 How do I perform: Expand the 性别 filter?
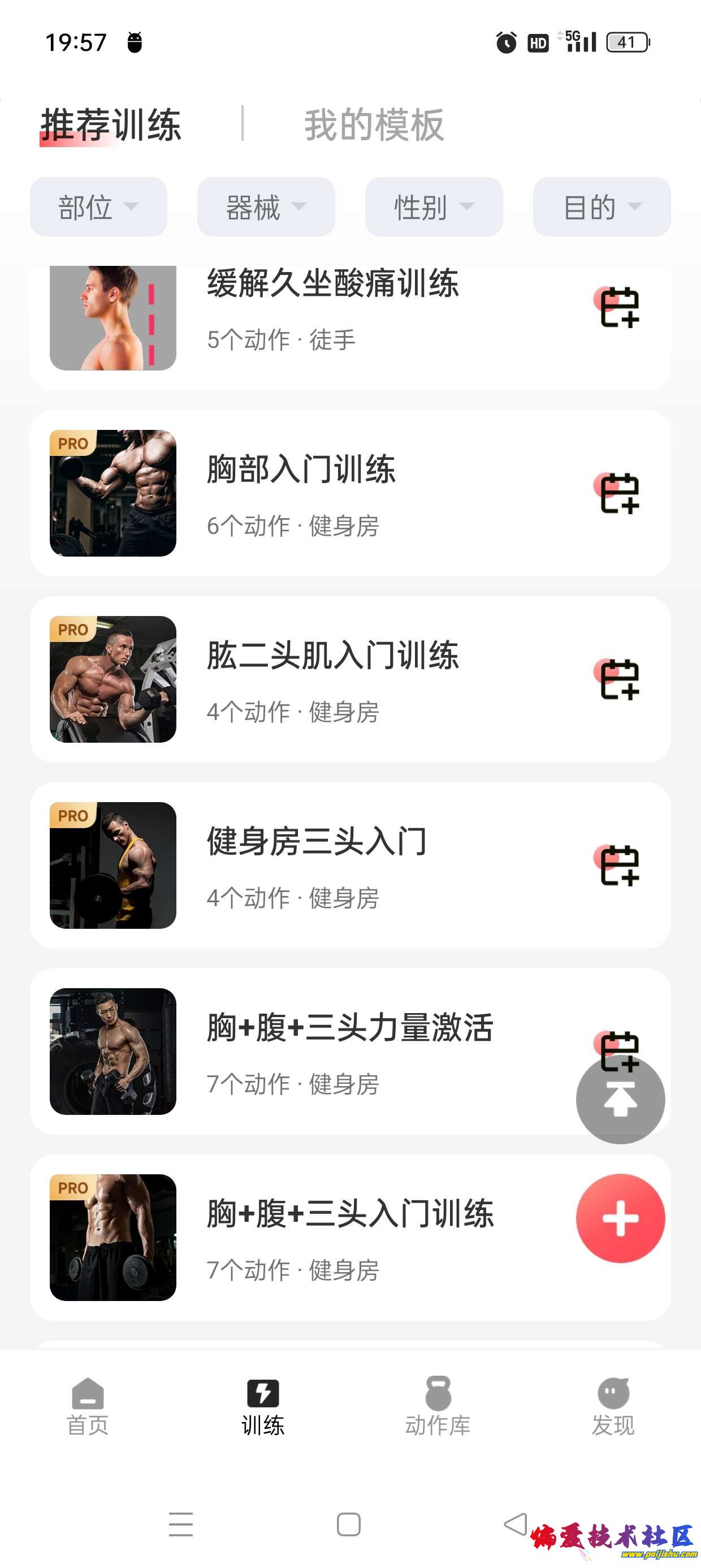[x=433, y=207]
